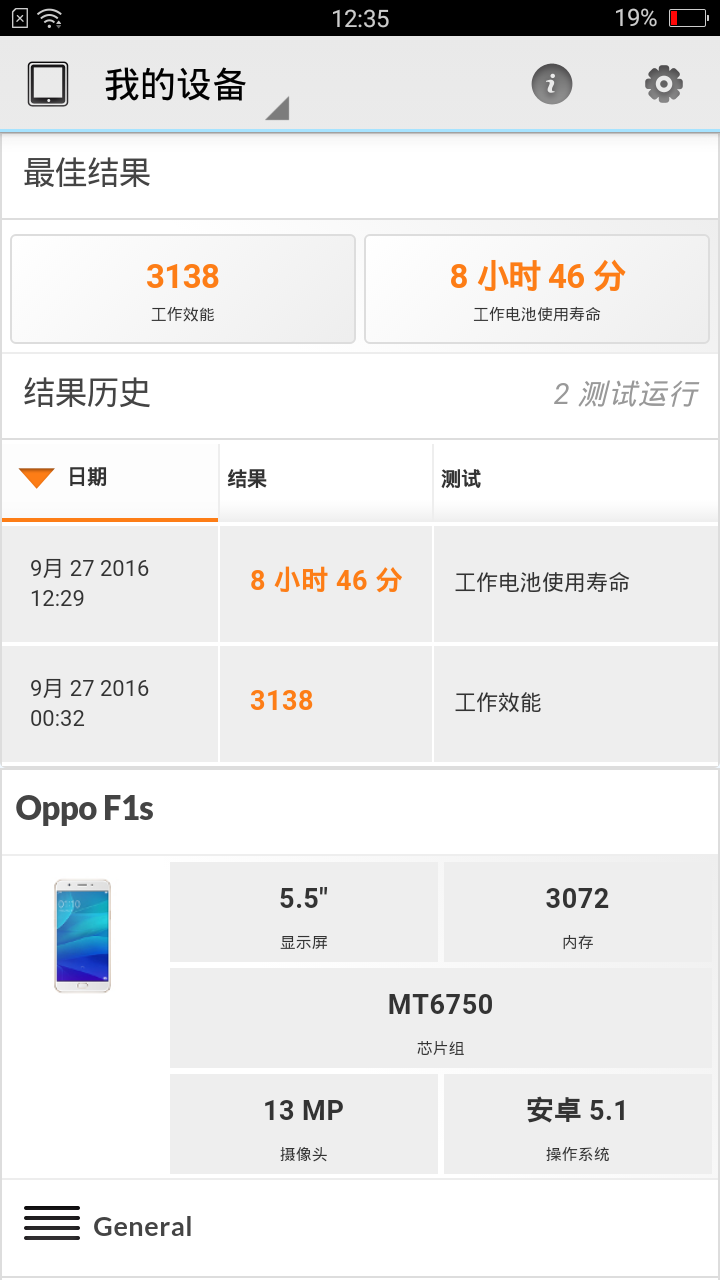The height and width of the screenshot is (1280, 720).
Task: Open the 12:29 工作电池使用寿命 result row
Action: [x=360, y=583]
